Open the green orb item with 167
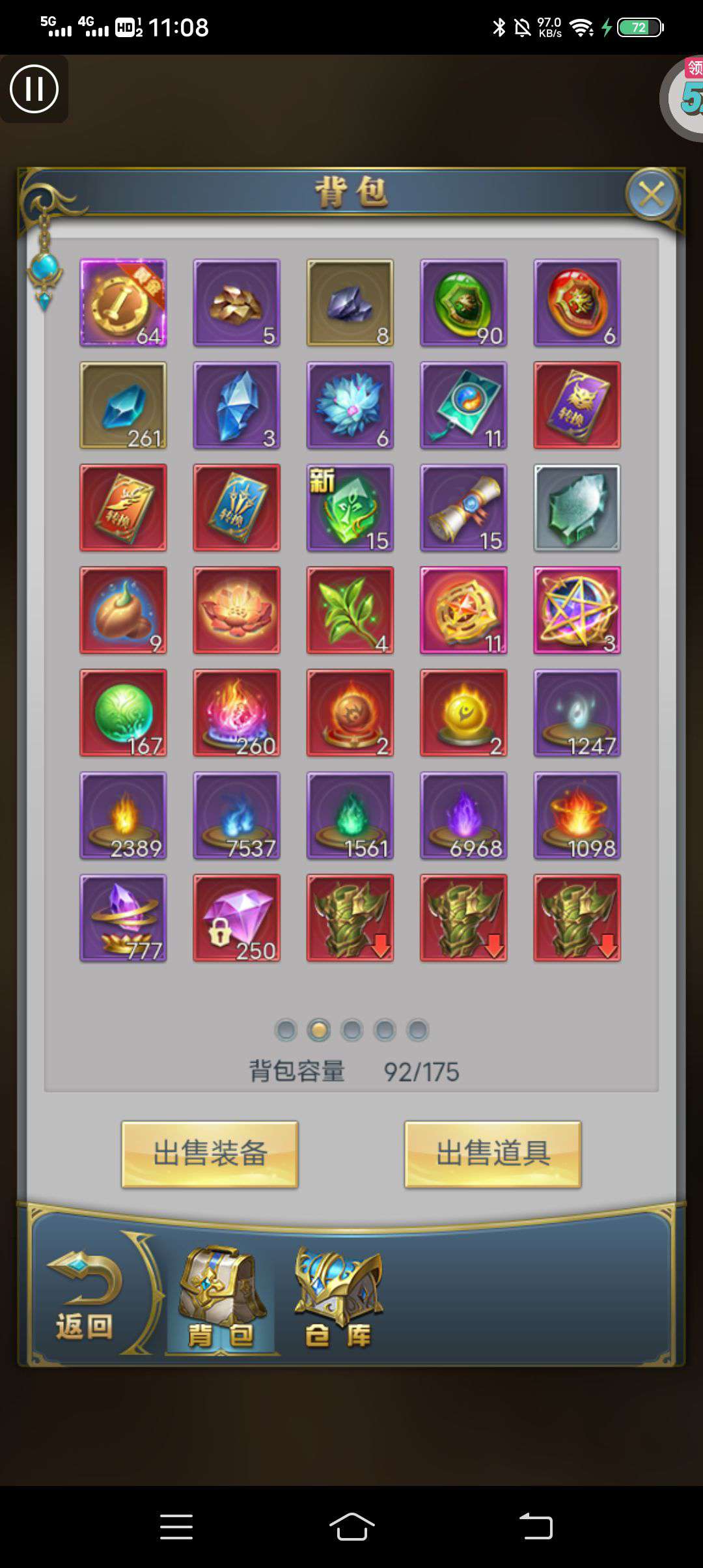The width and height of the screenshot is (703, 1568). 123,712
